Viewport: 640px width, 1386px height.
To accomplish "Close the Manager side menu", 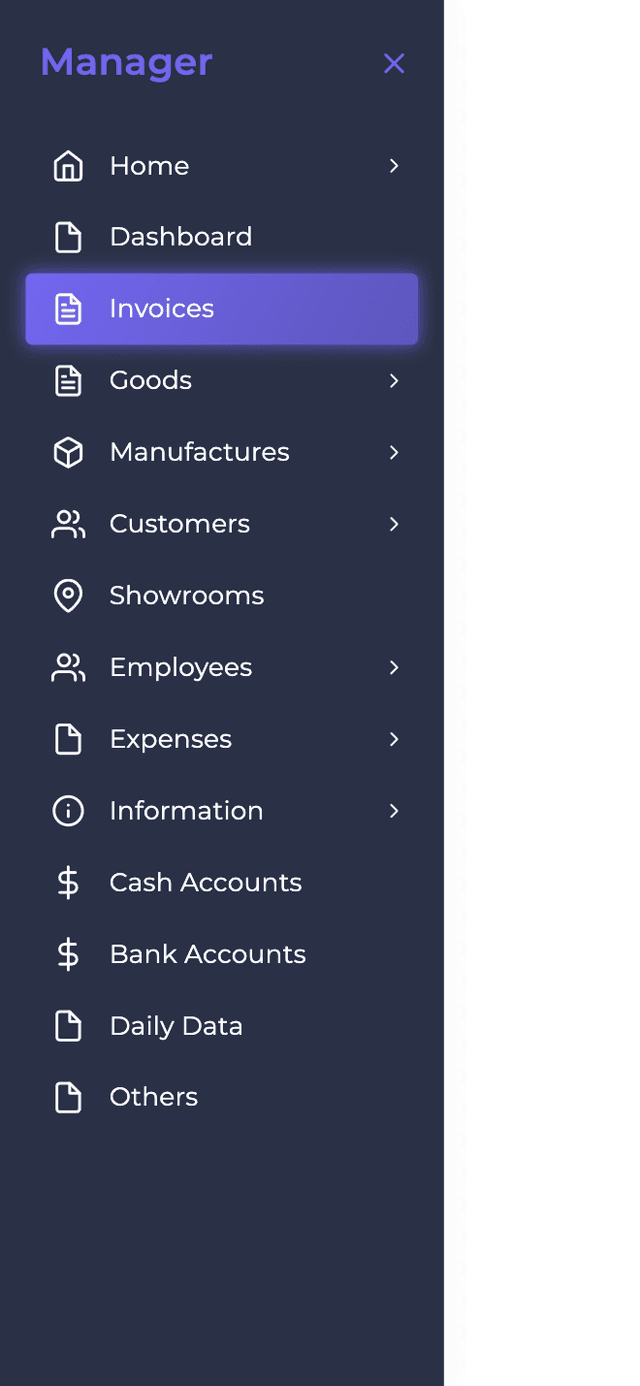I will [x=394, y=64].
